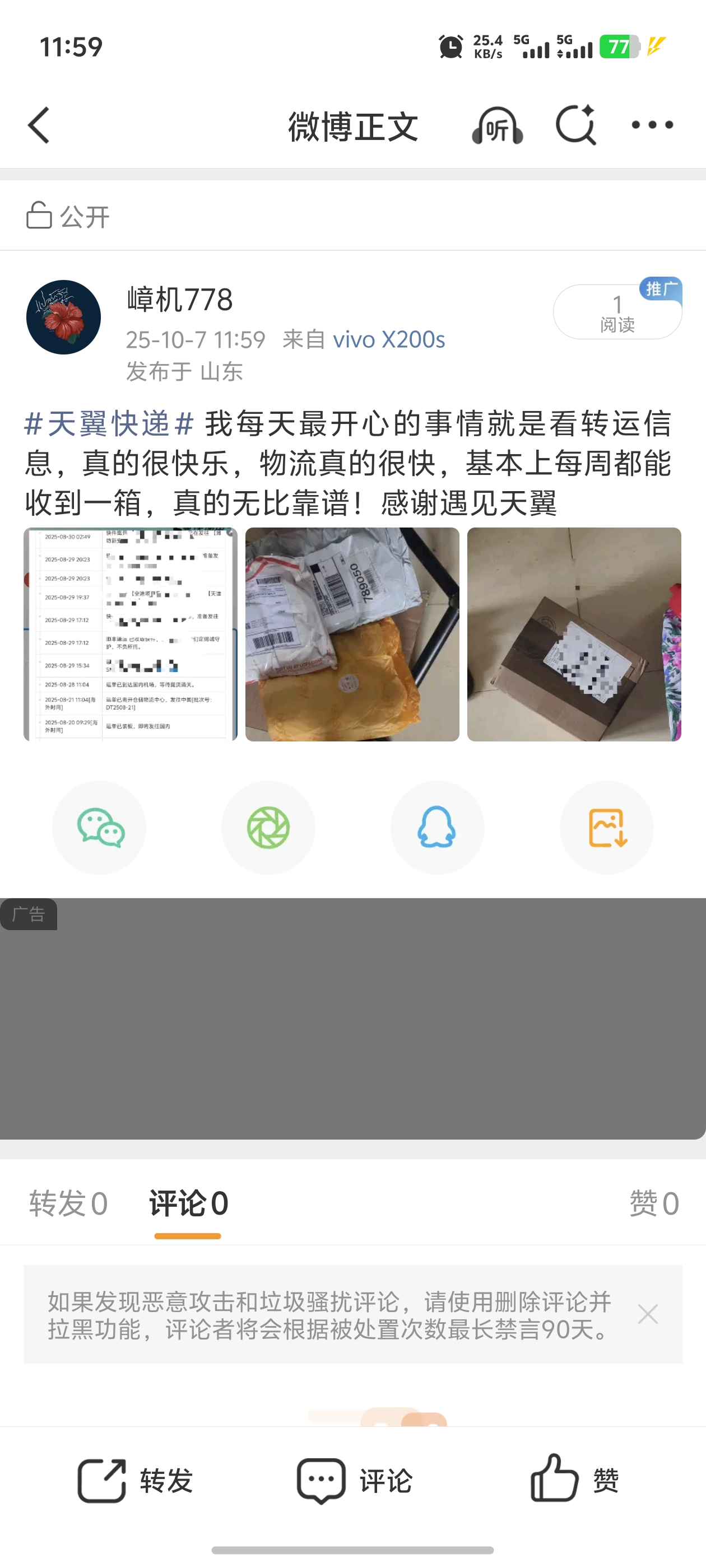Share post to WeChat

coord(99,828)
